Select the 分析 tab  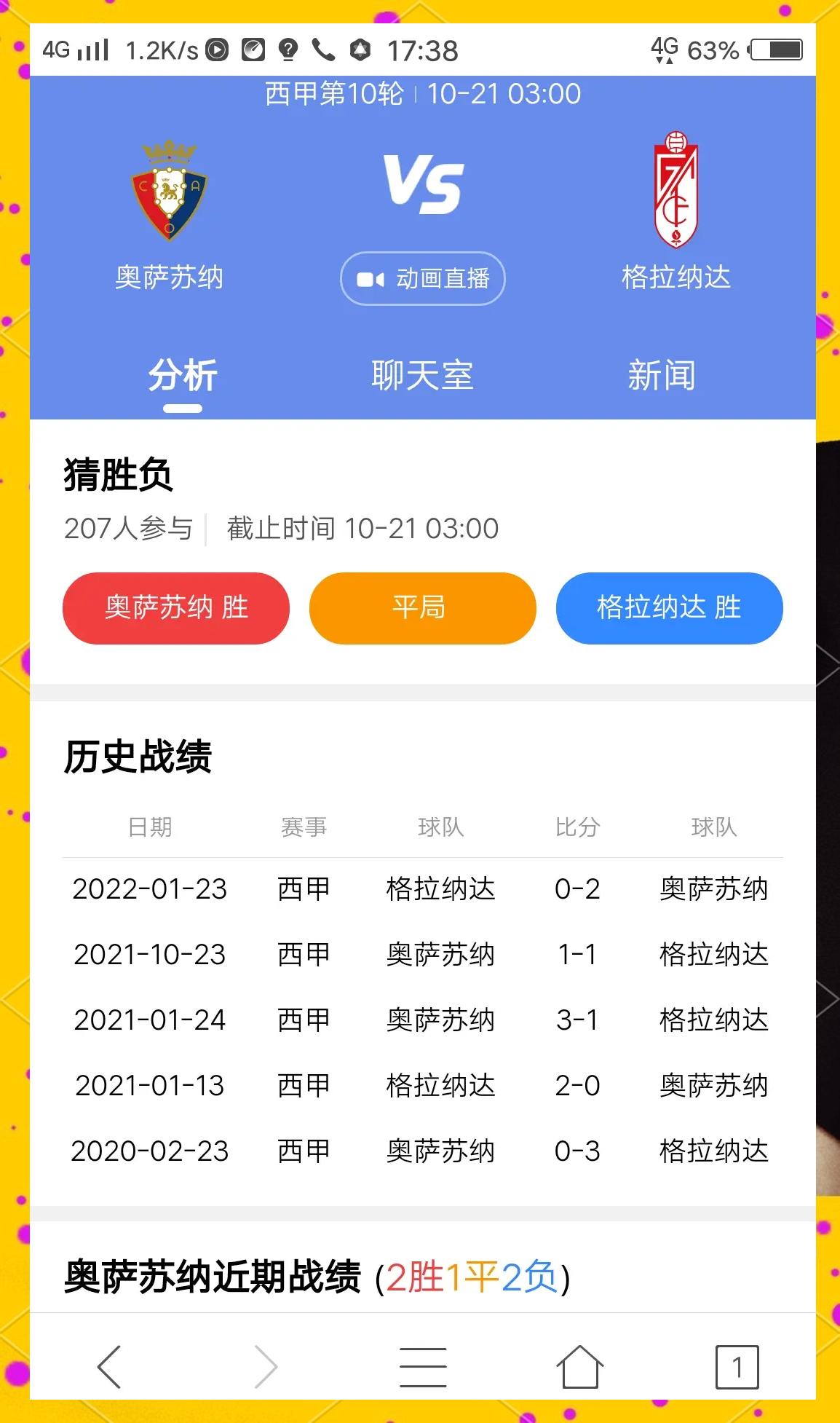tap(183, 375)
